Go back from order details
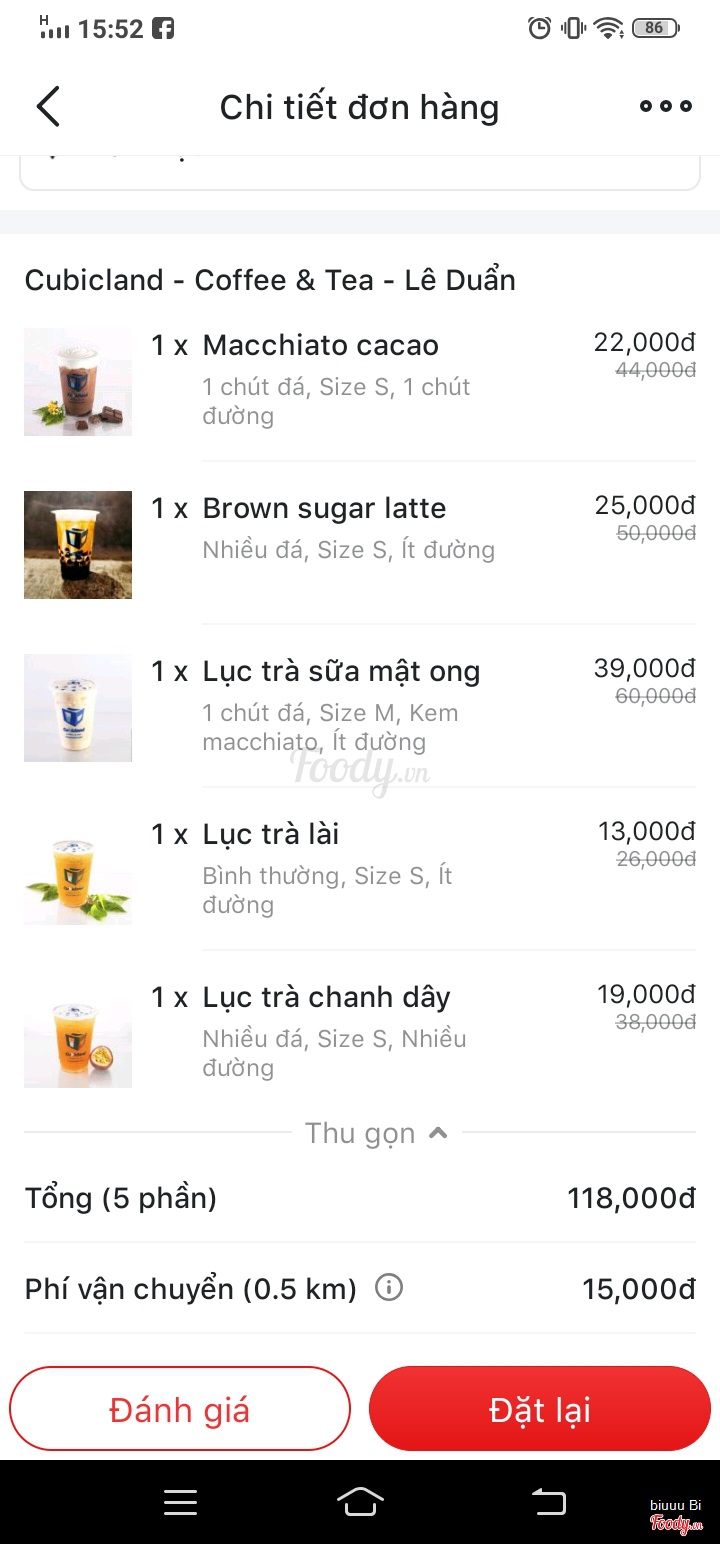Viewport: 720px width, 1544px height. coord(48,107)
